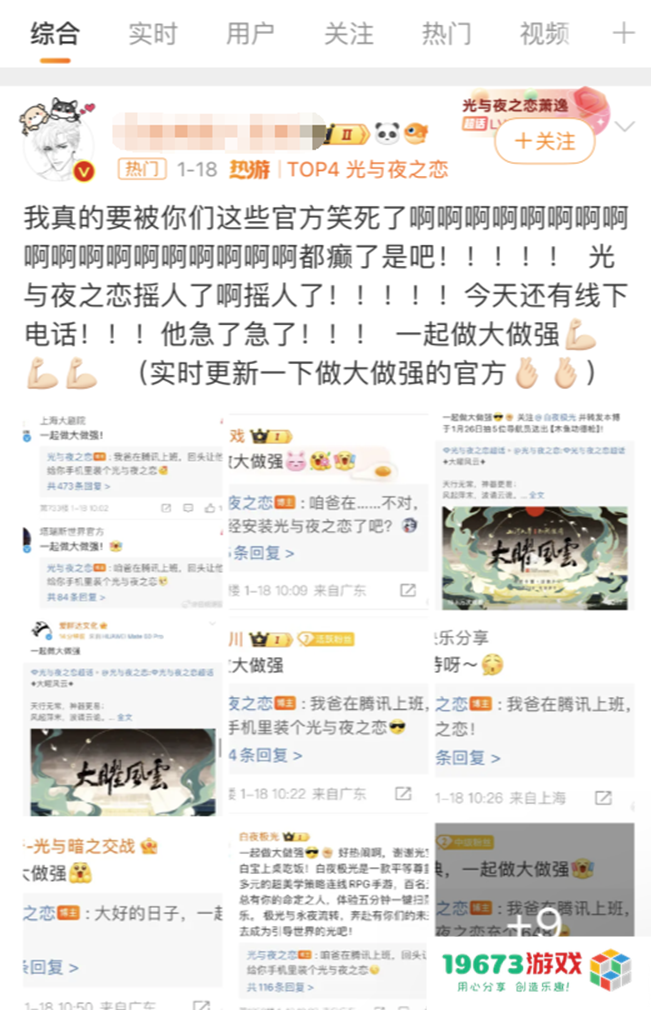This screenshot has height=1010, width=651.
Task: Tap the plus icon beside the tabs
Action: click(x=624, y=34)
